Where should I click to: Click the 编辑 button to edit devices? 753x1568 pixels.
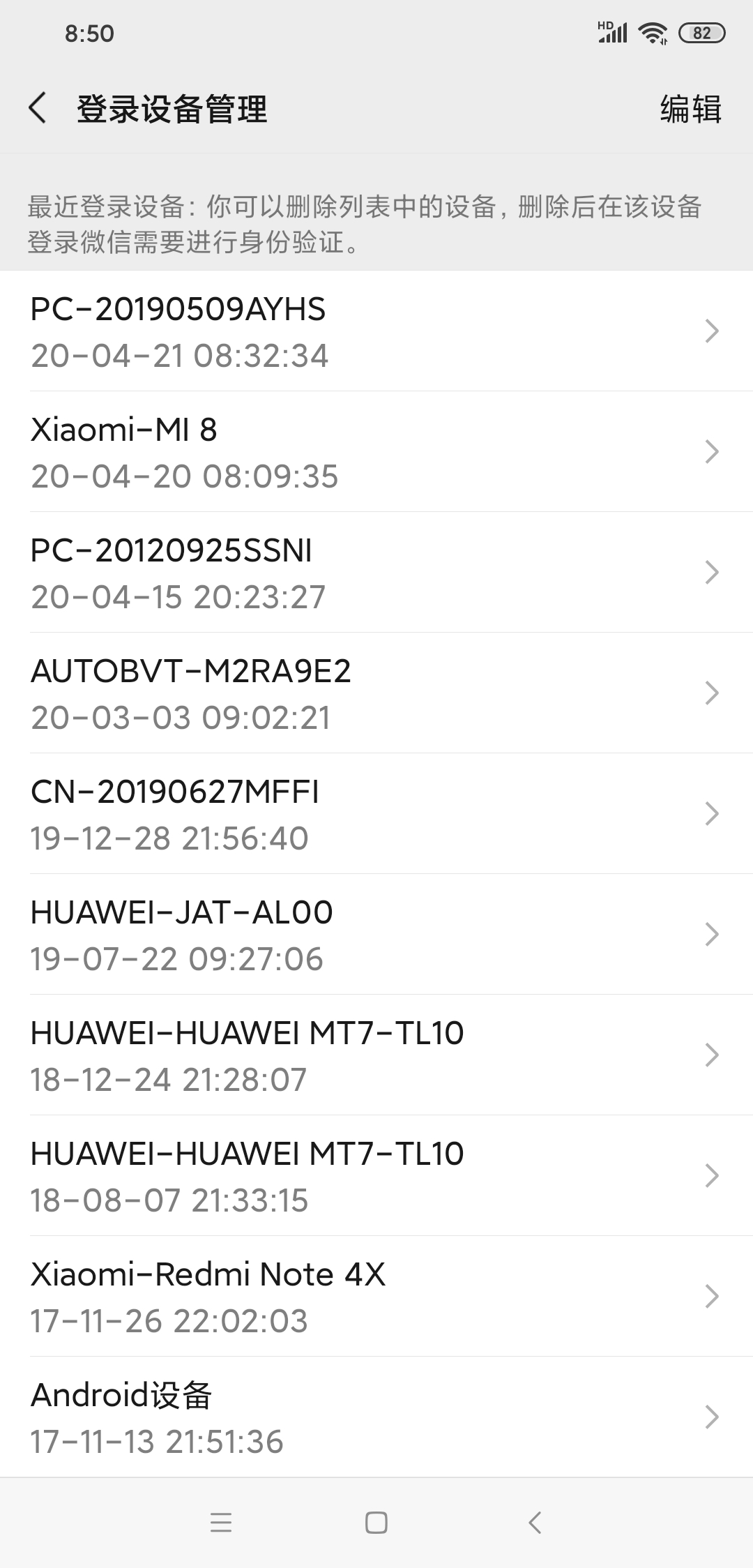click(689, 110)
